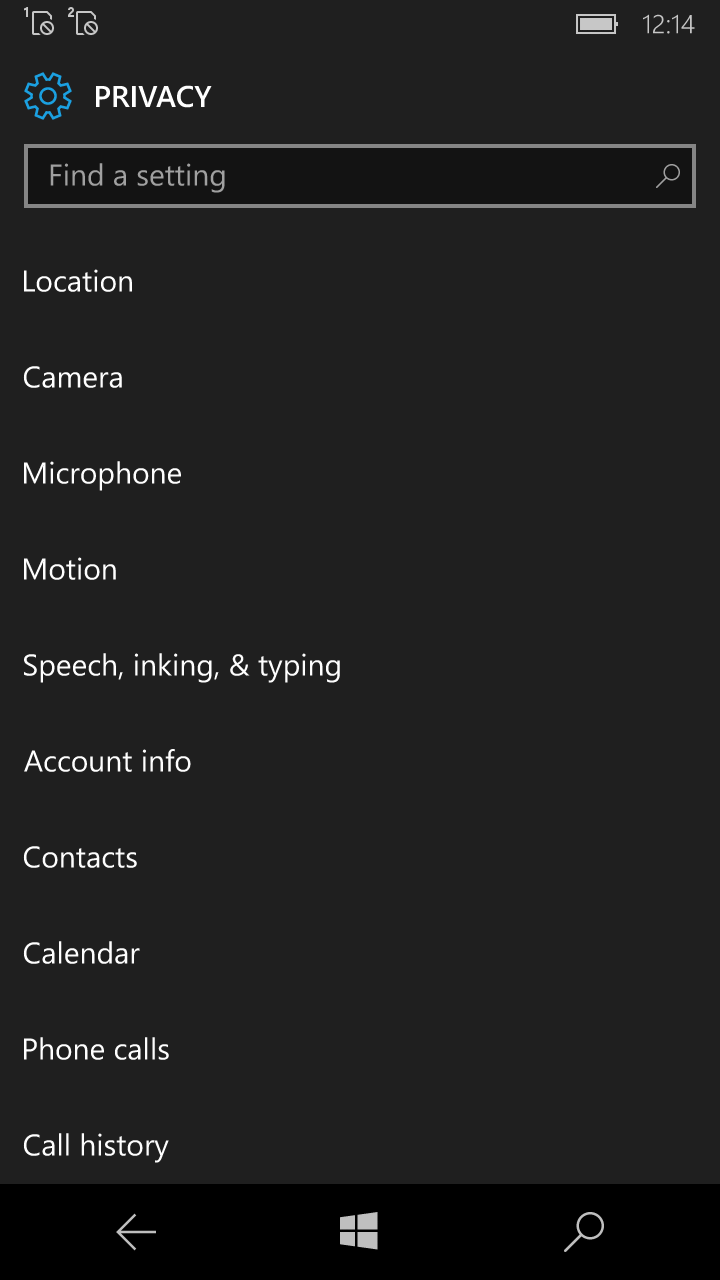
Task: Open Phone calls settings
Action: 360,1050
